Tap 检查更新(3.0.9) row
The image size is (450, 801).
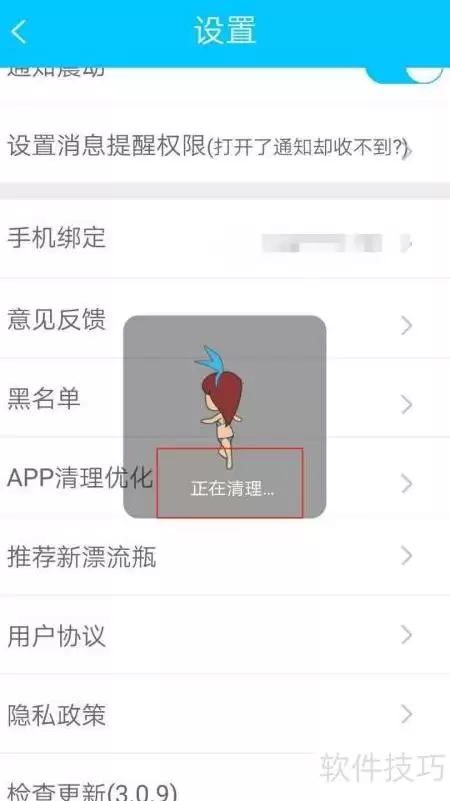point(225,778)
